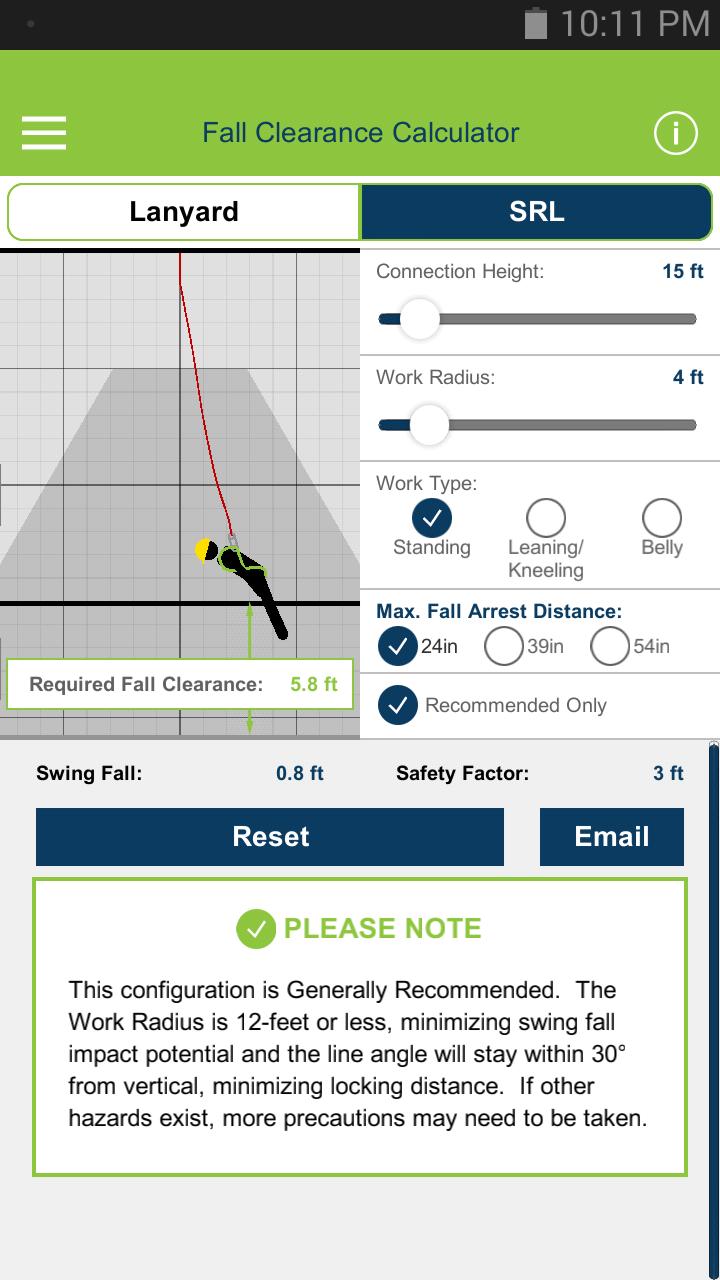Tap the information icon in the header
This screenshot has width=720, height=1280.
tap(675, 132)
